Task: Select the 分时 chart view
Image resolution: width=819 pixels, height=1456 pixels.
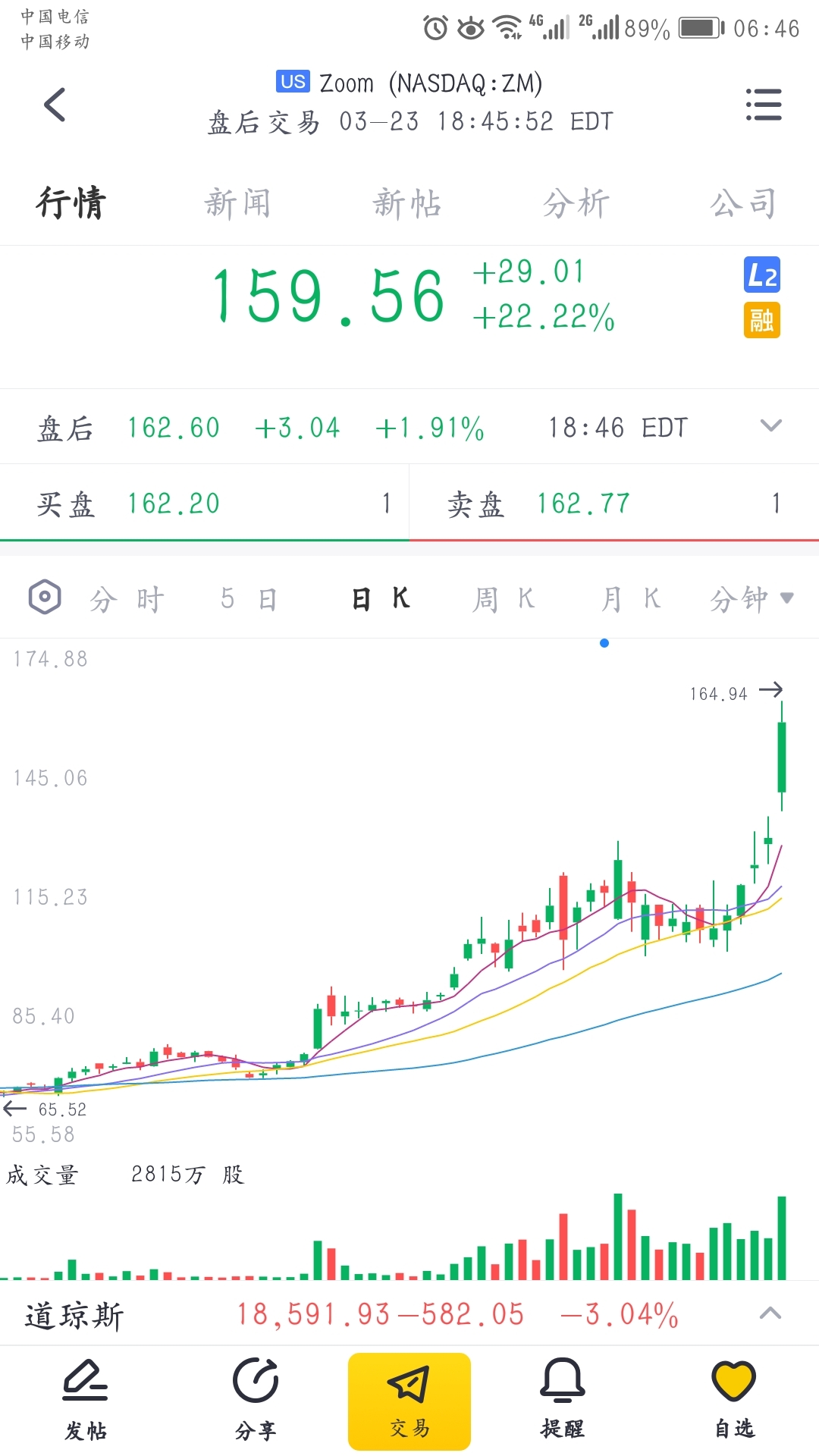Action: pos(127,599)
